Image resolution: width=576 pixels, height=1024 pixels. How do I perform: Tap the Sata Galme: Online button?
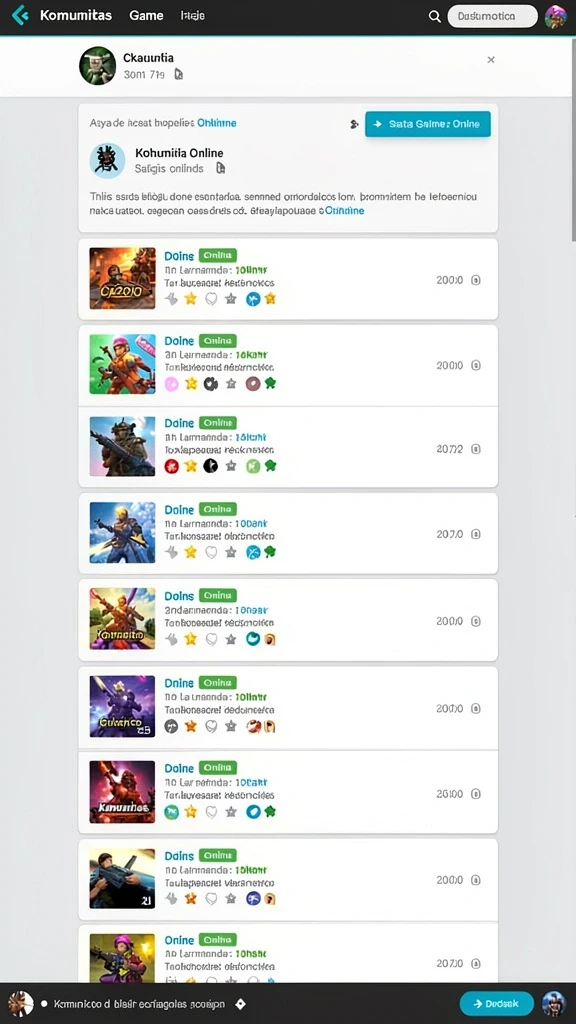pyautogui.click(x=428, y=124)
